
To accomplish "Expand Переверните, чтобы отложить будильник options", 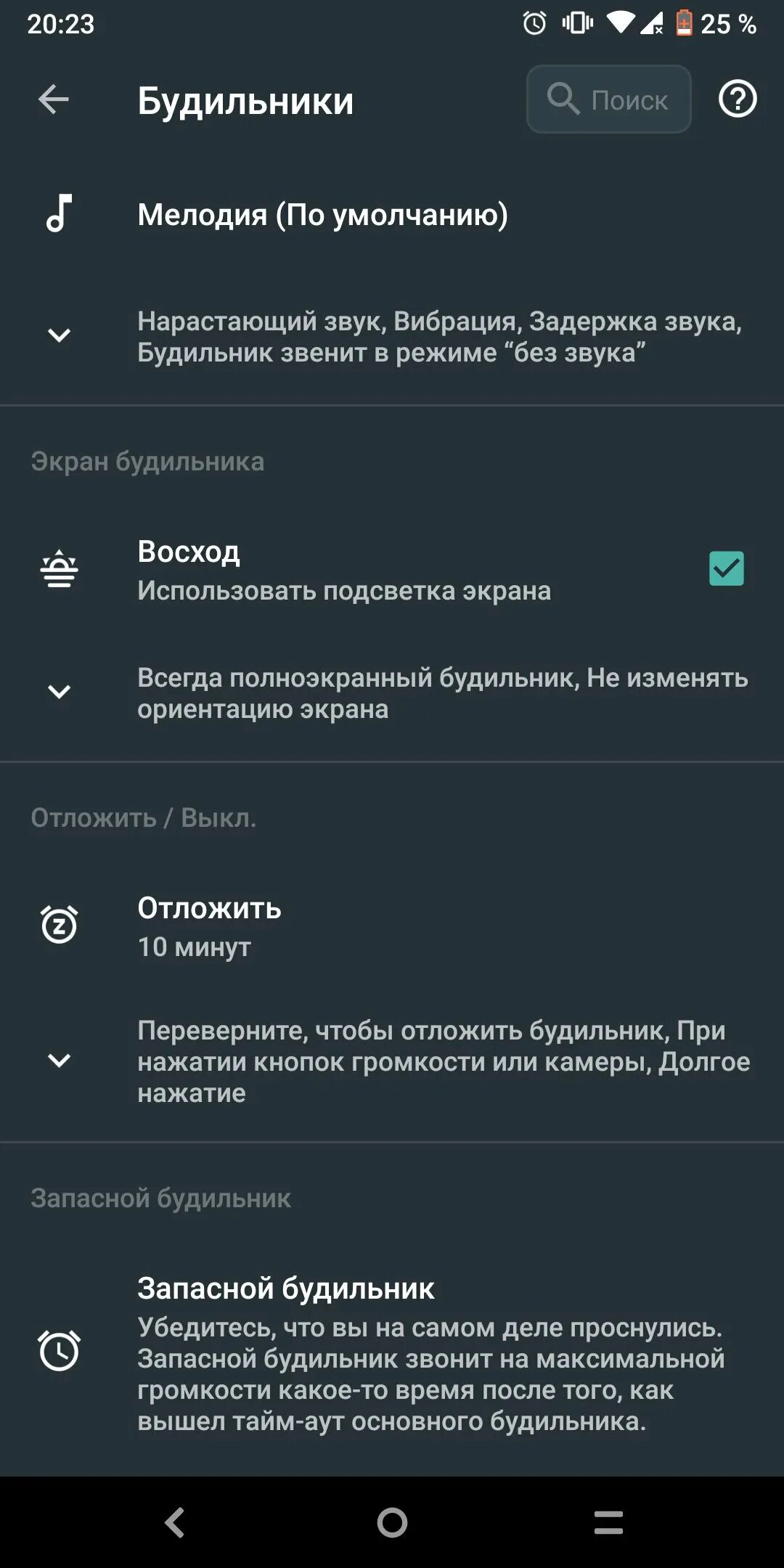I will pos(392,1061).
